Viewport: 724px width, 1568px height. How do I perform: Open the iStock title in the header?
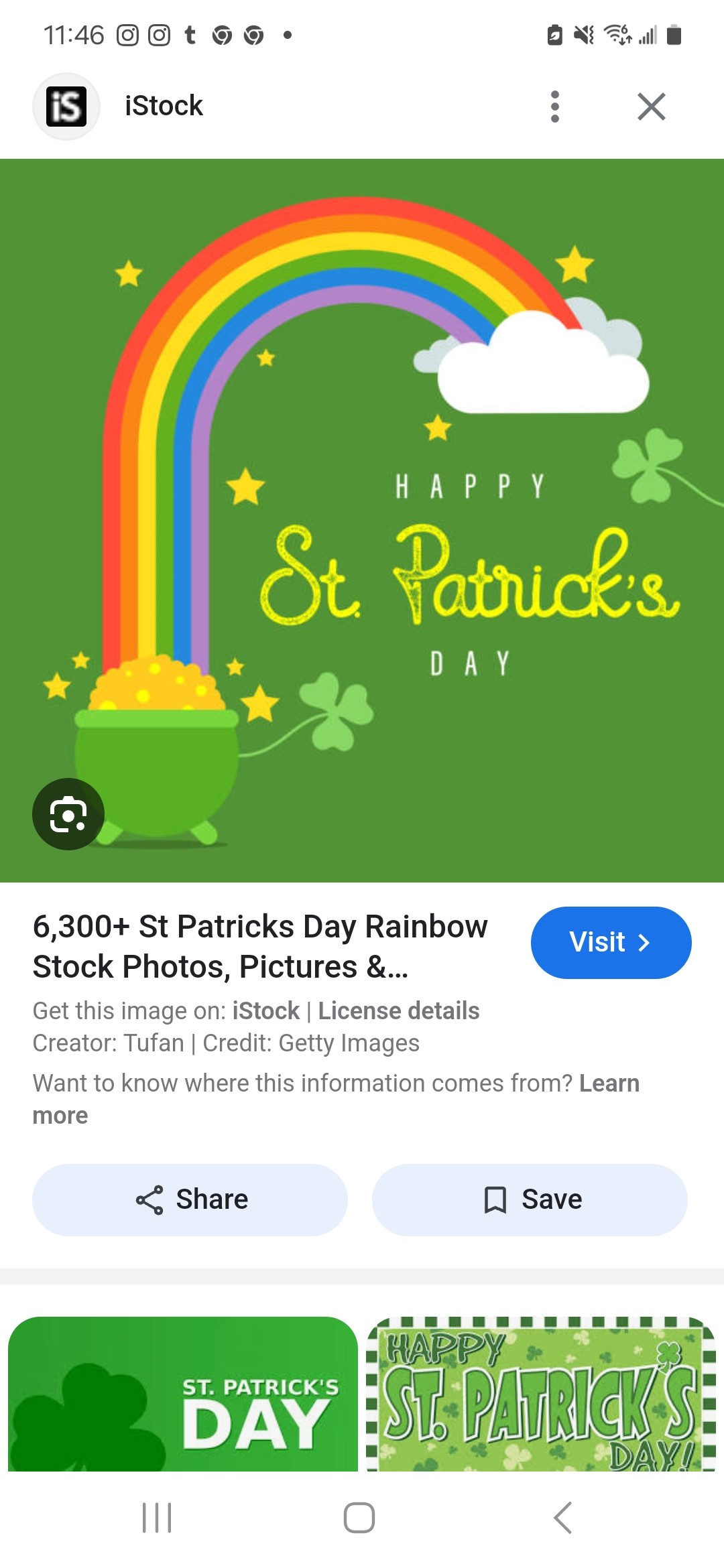coord(164,106)
